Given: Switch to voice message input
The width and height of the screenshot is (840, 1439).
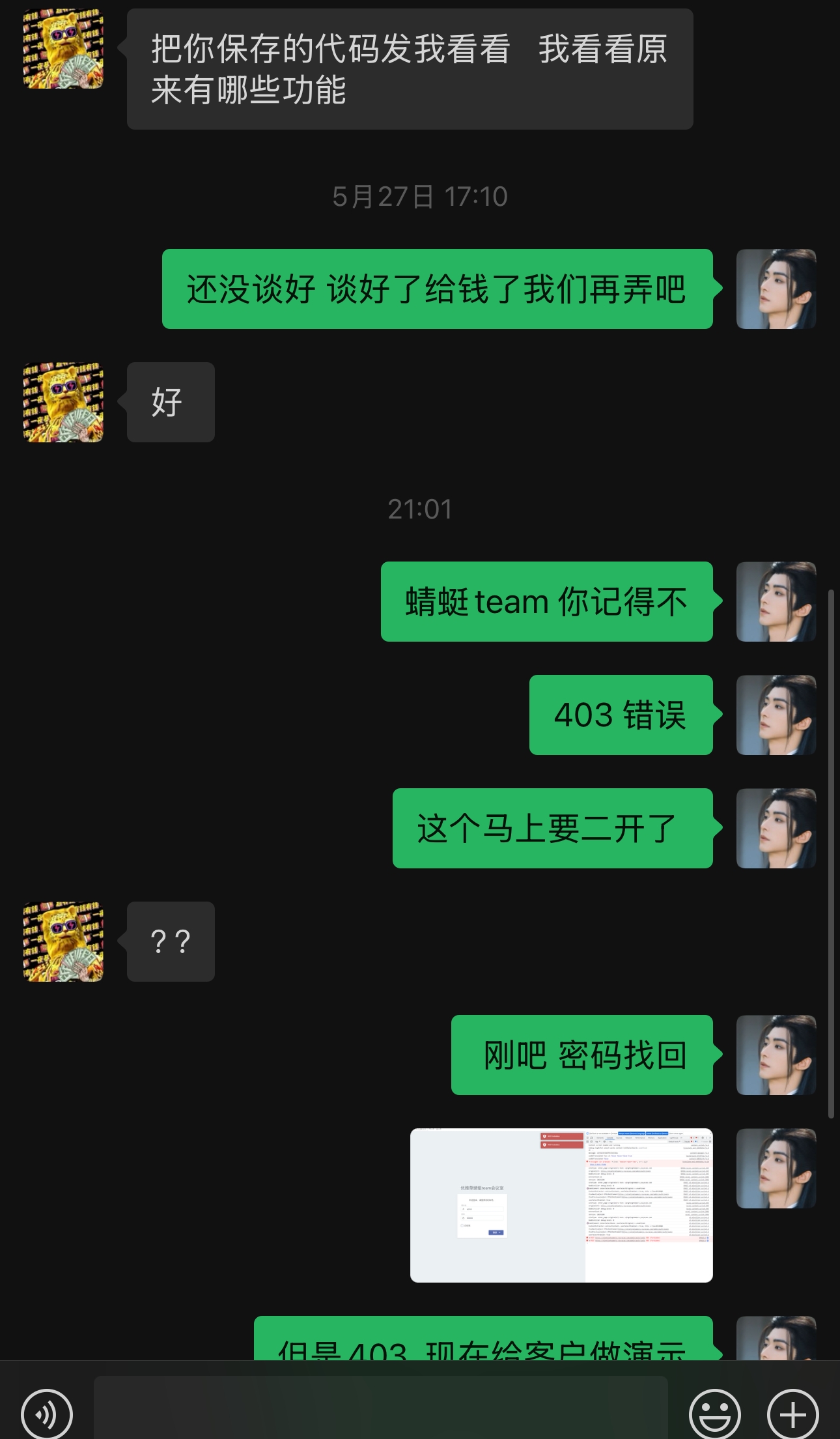Looking at the screenshot, I should pyautogui.click(x=46, y=1414).
